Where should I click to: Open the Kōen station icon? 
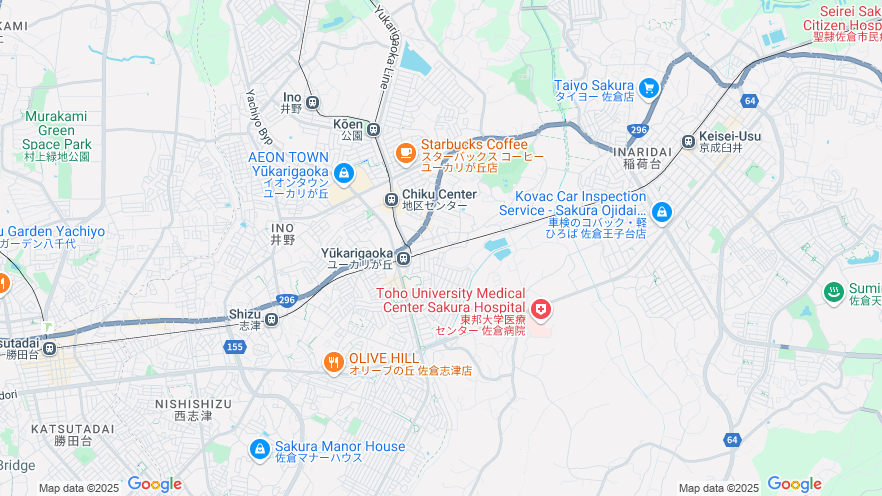click(x=374, y=129)
